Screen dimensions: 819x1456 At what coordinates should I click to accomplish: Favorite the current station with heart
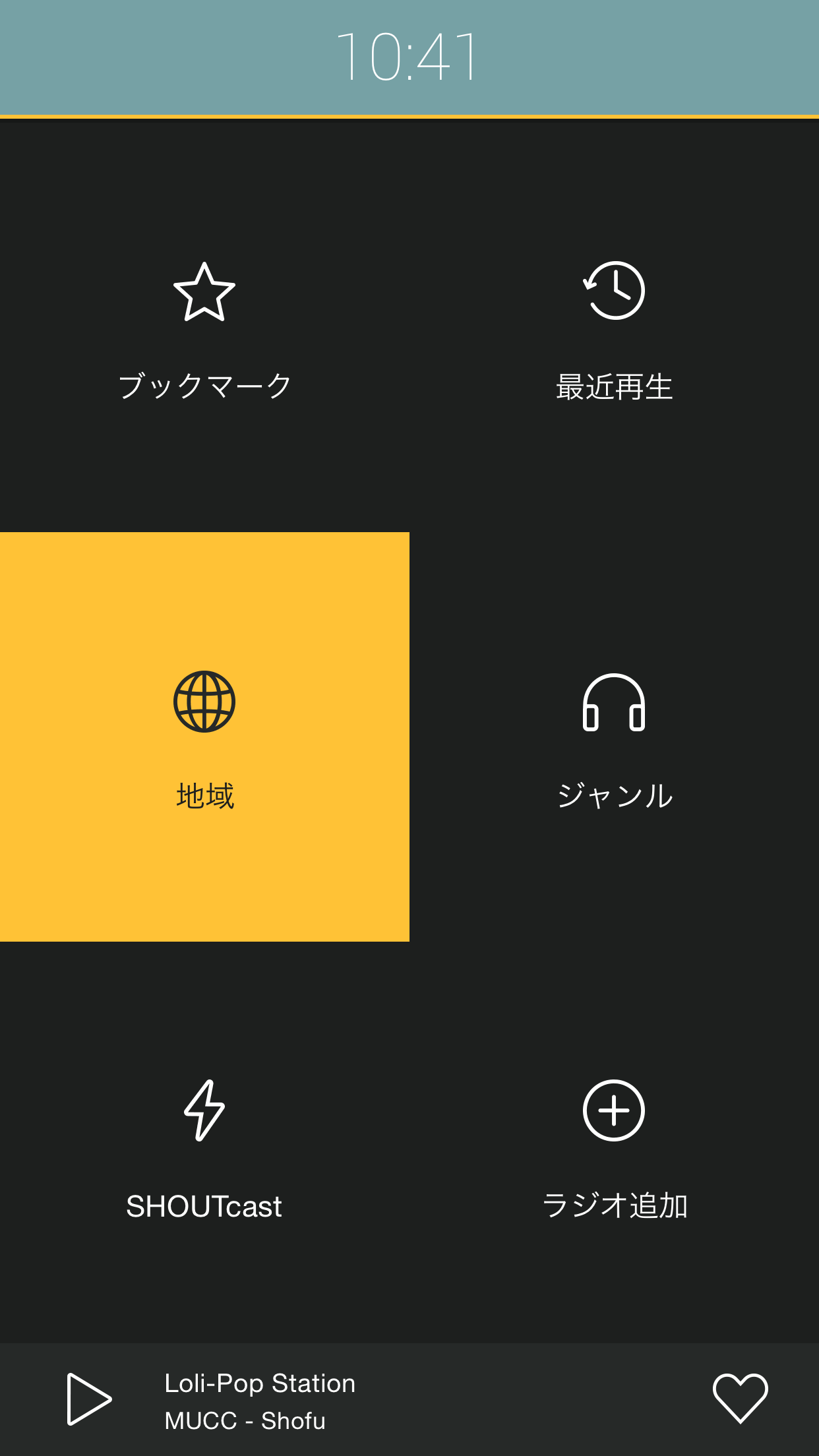point(740,1399)
